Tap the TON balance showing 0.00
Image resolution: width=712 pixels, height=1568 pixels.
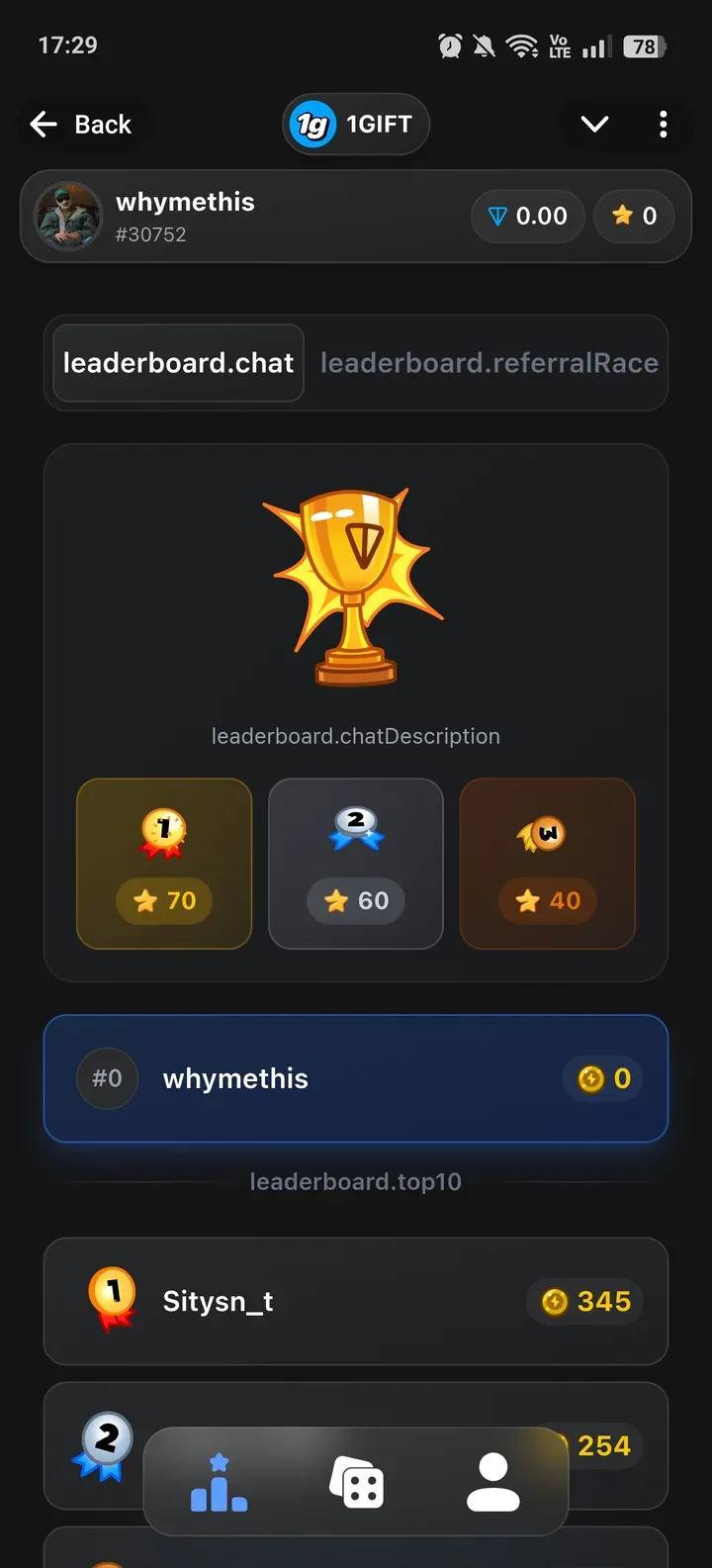[x=527, y=216]
